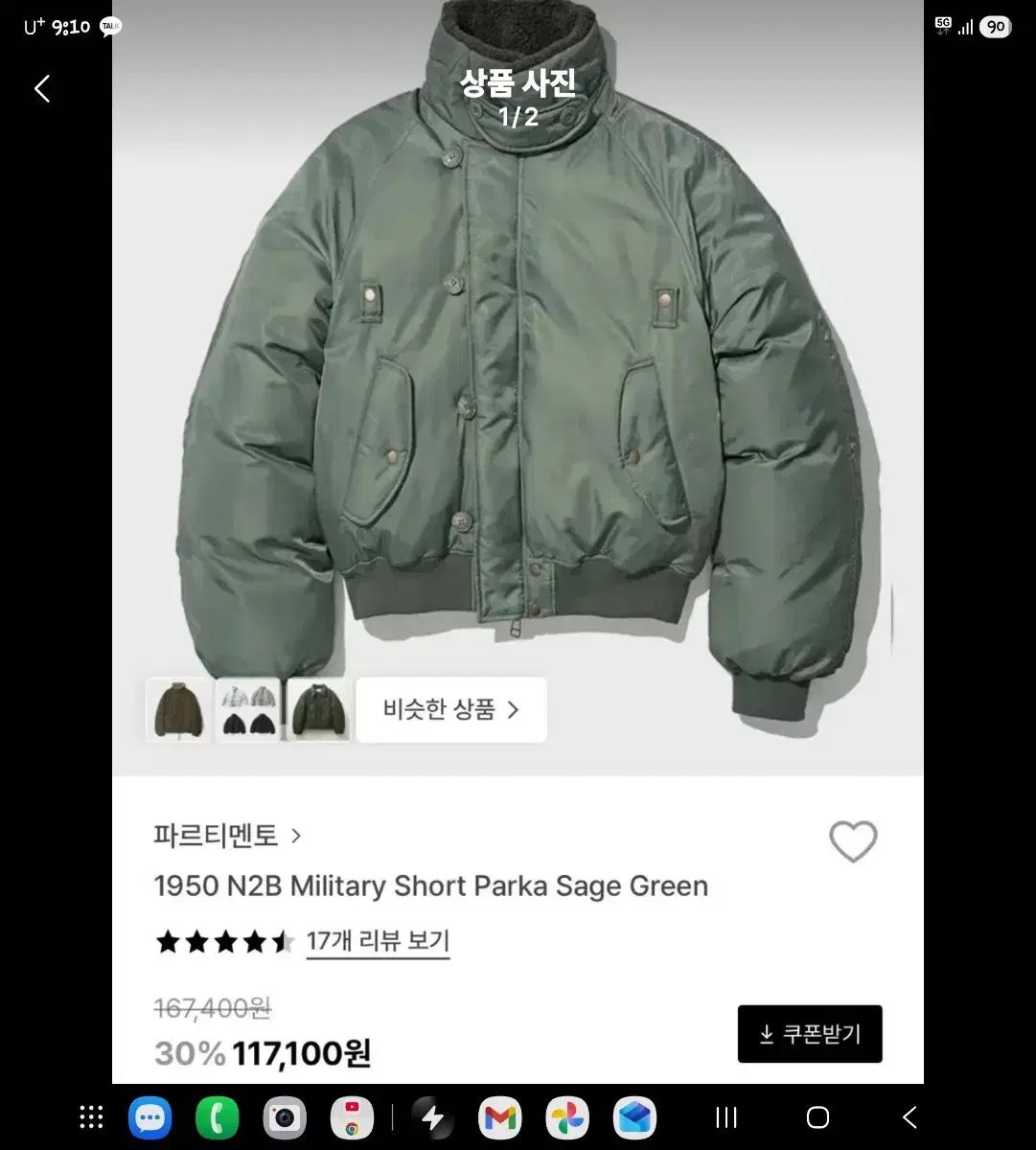Open the green Phone app
This screenshot has height=1150, width=1036.
(217, 1117)
